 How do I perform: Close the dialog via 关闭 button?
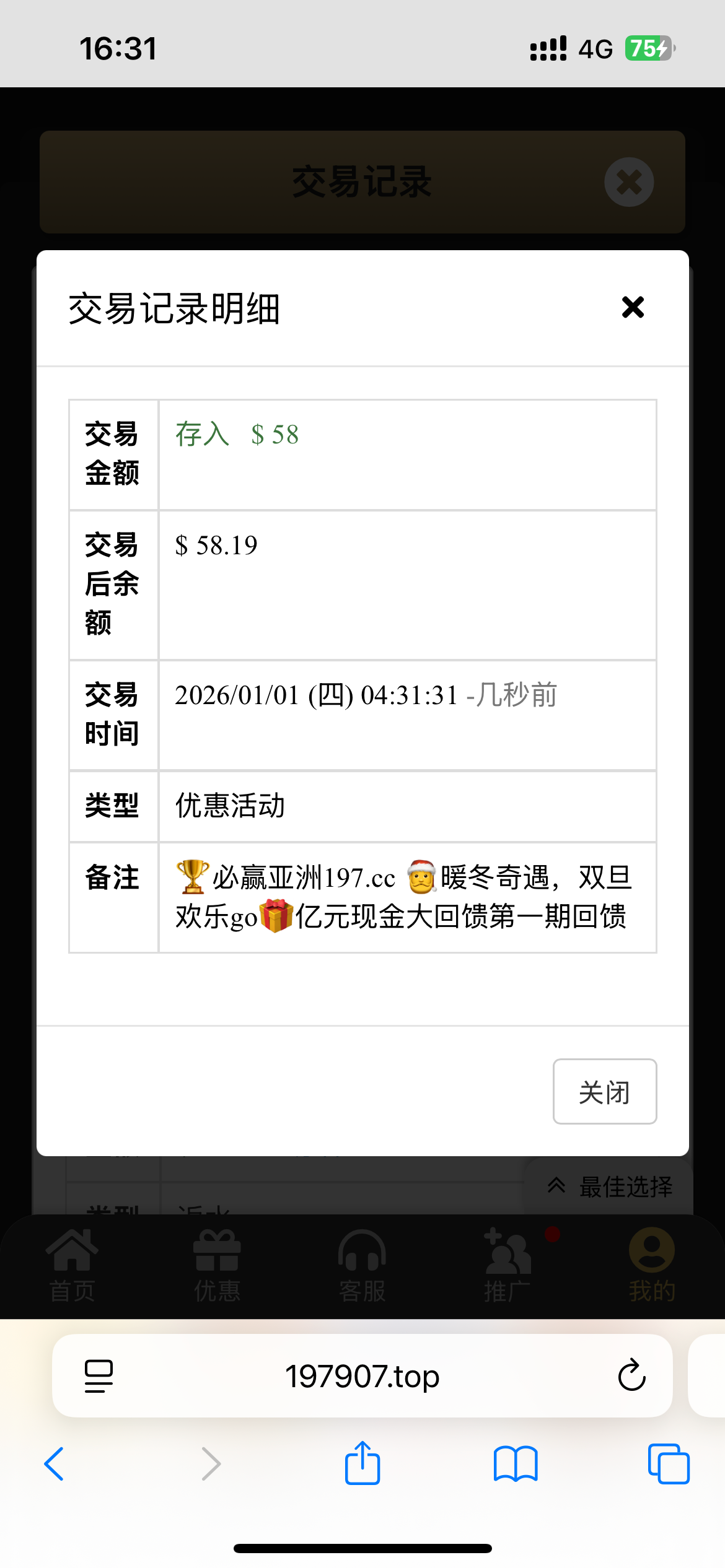(x=604, y=1091)
